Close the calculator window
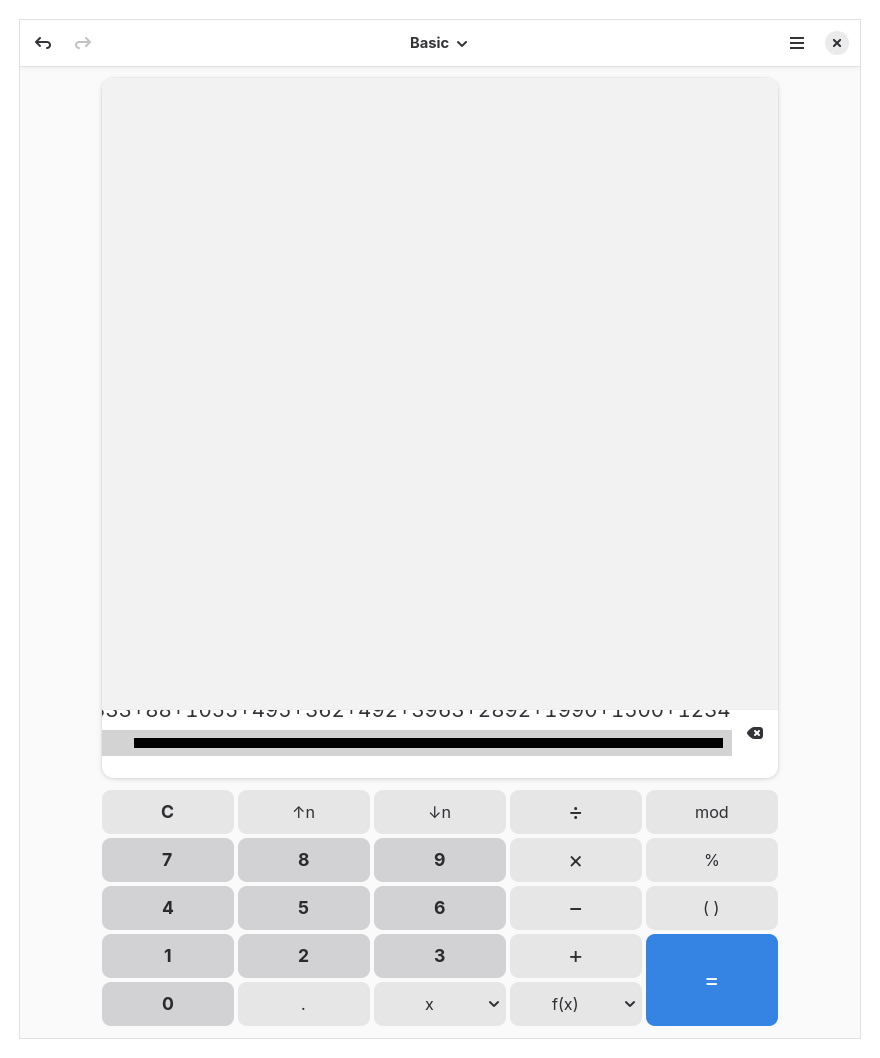 tap(837, 43)
